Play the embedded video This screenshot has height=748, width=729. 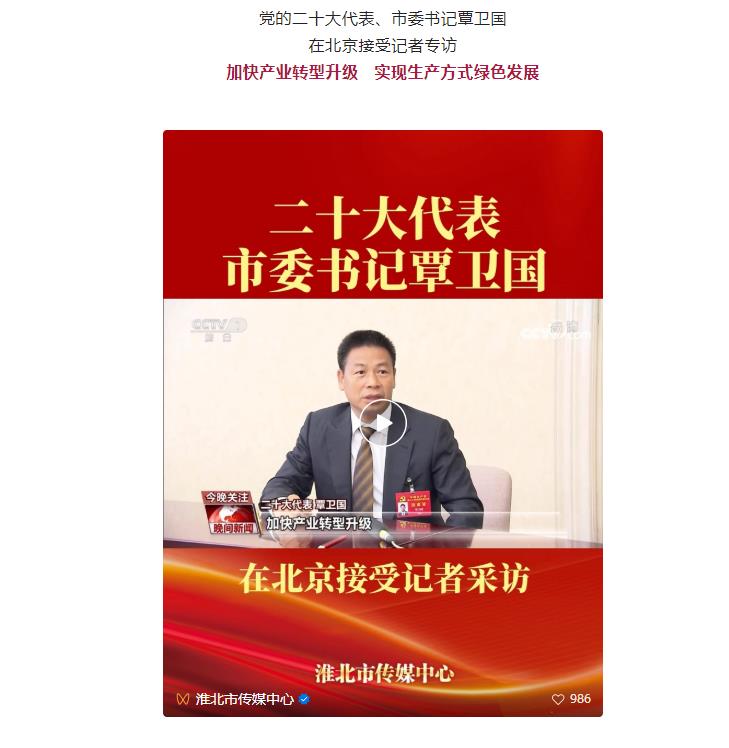pyautogui.click(x=383, y=423)
